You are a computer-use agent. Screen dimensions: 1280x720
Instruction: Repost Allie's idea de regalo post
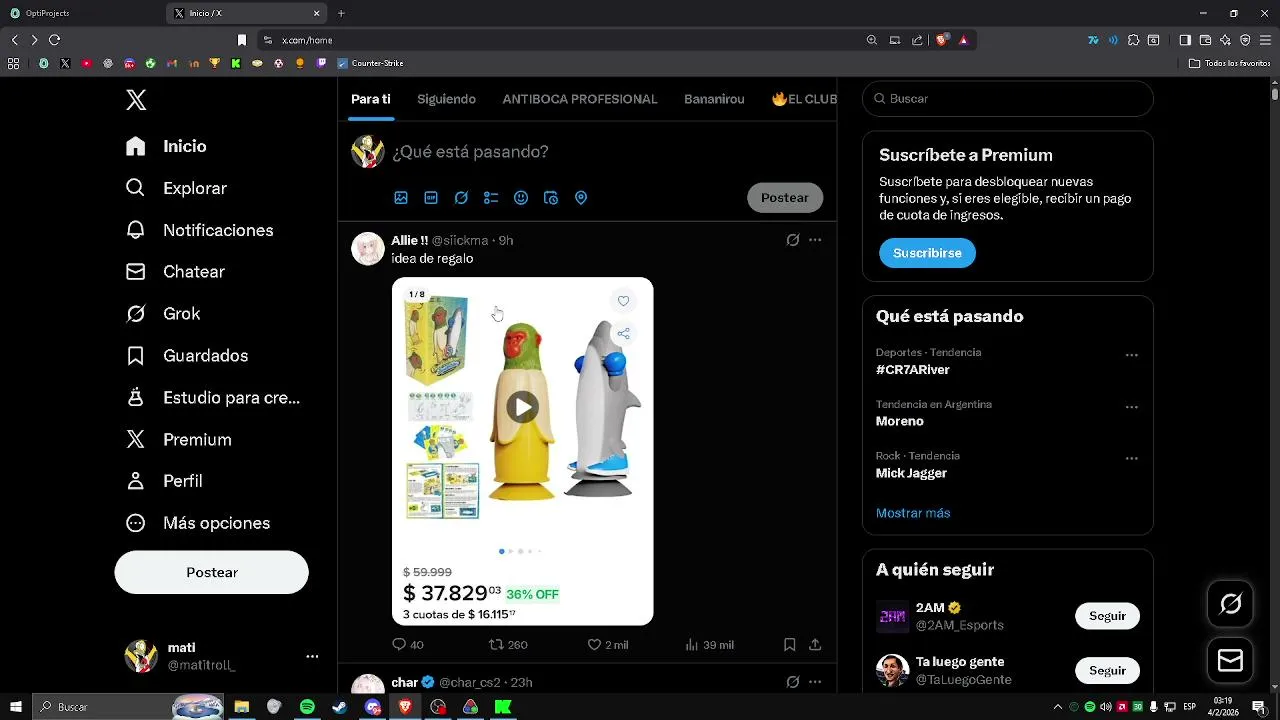click(x=496, y=645)
